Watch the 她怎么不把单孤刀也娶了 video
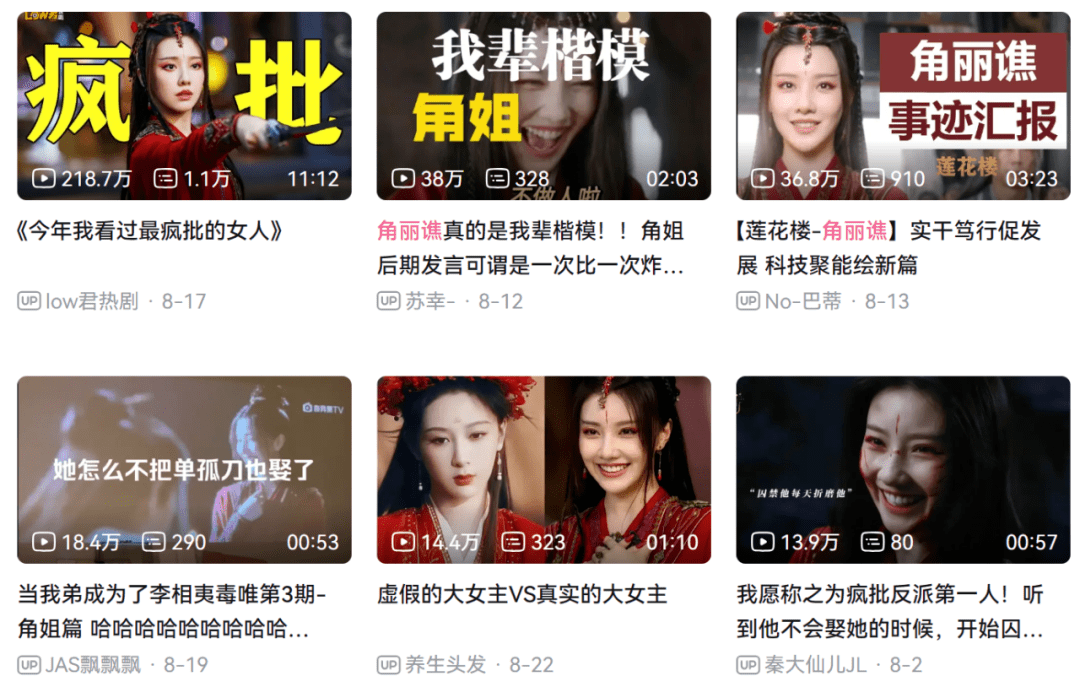This screenshot has height=687, width=1080. coord(184,469)
